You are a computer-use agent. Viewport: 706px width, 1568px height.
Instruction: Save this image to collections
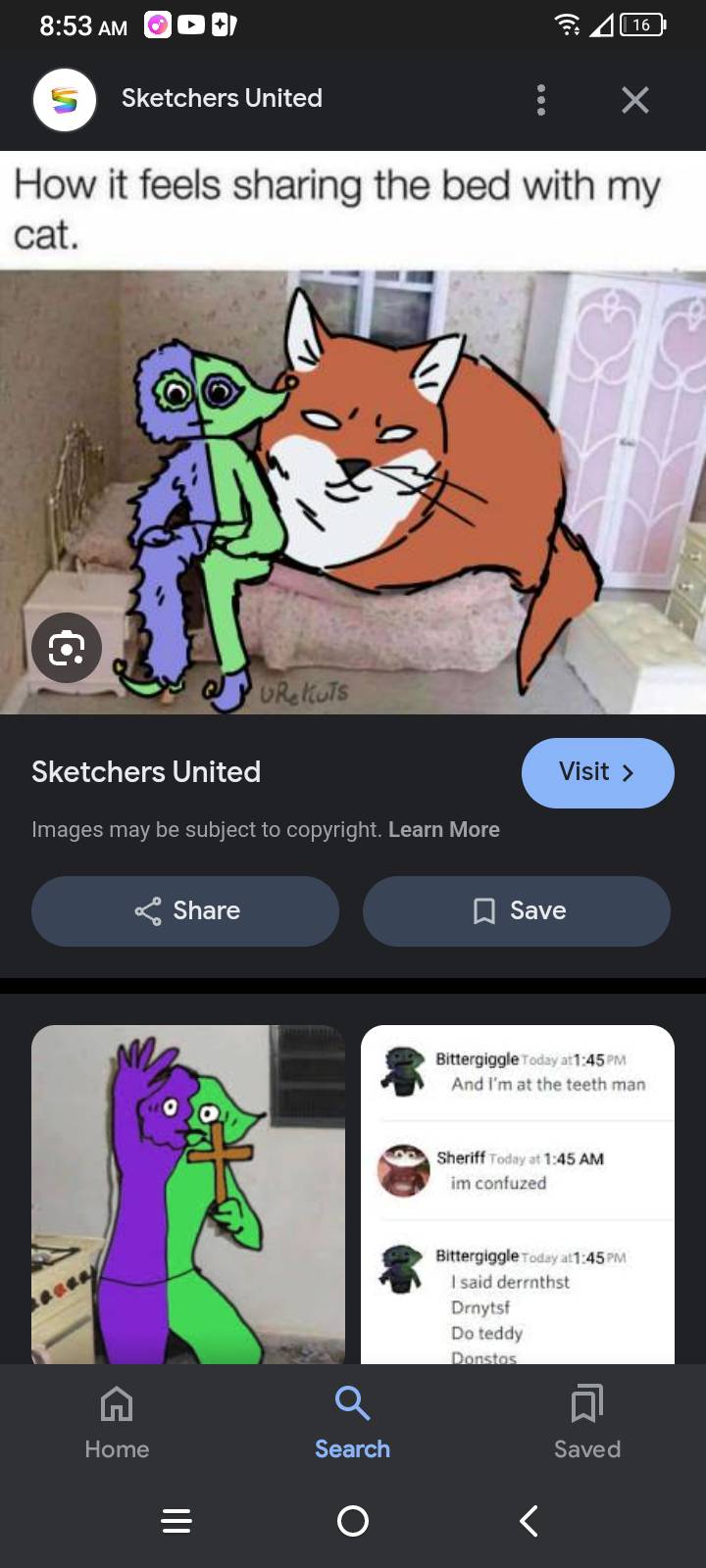pyautogui.click(x=517, y=910)
